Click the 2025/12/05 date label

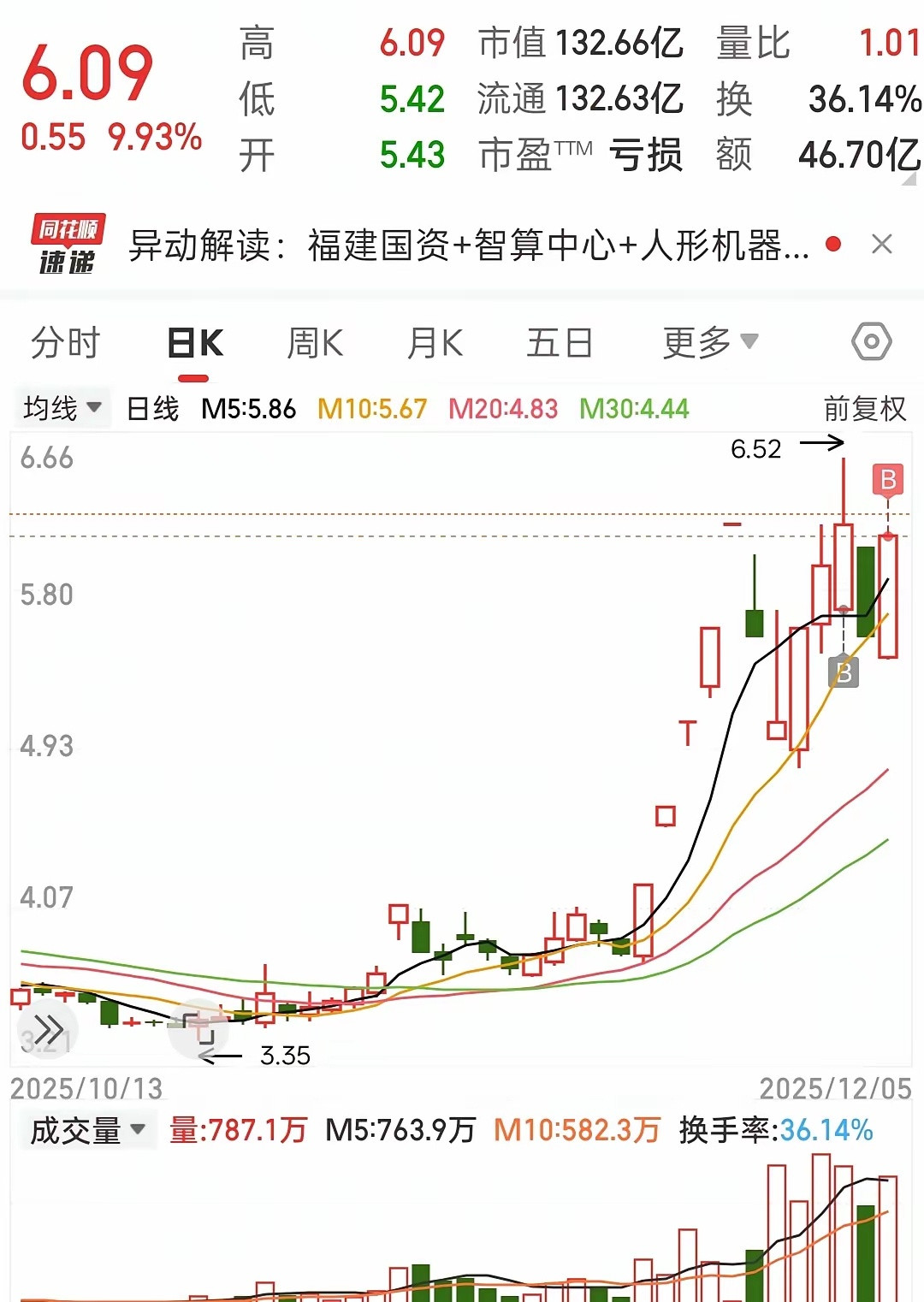[x=834, y=1086]
